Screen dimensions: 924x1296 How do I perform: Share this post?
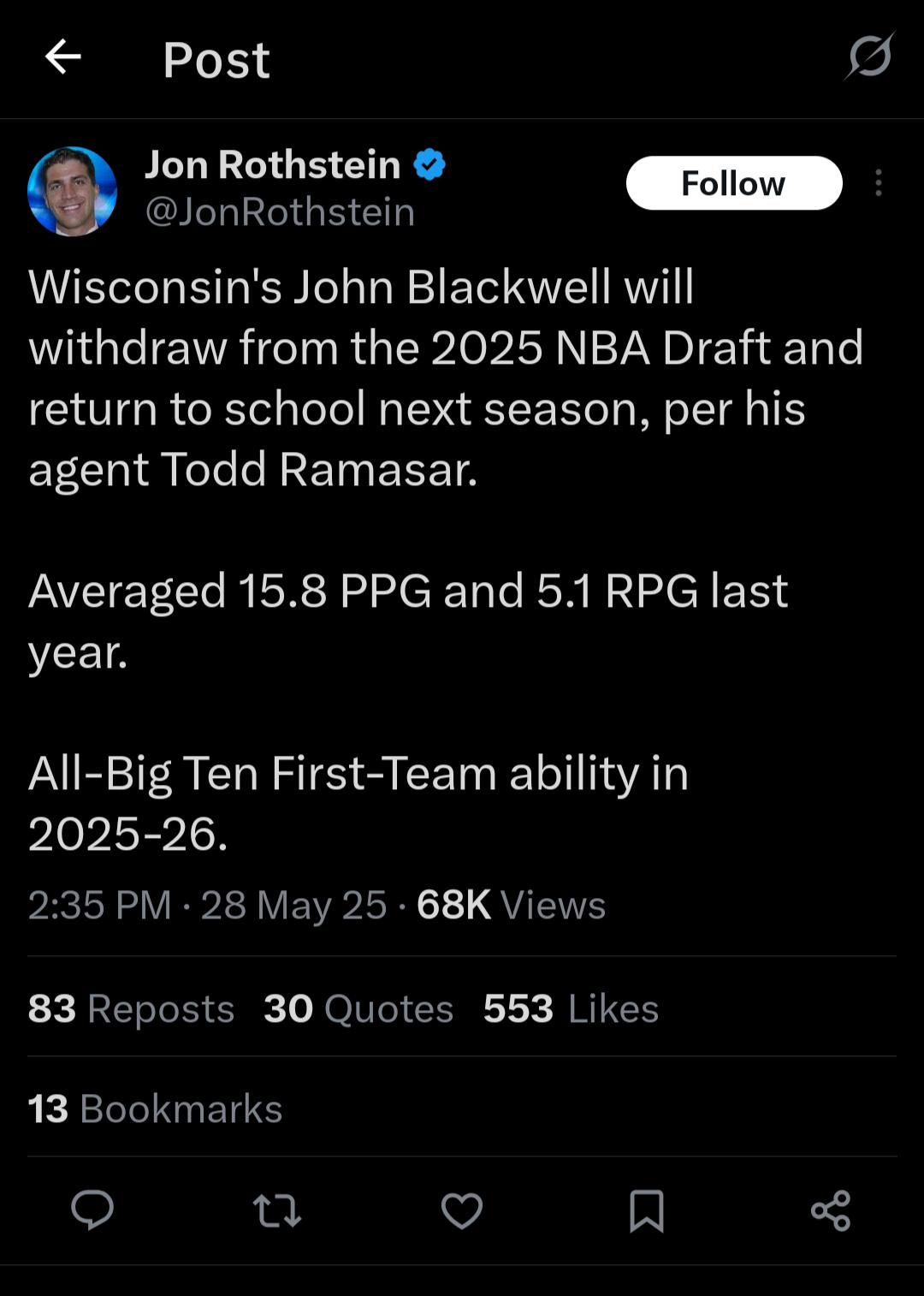tap(830, 1210)
